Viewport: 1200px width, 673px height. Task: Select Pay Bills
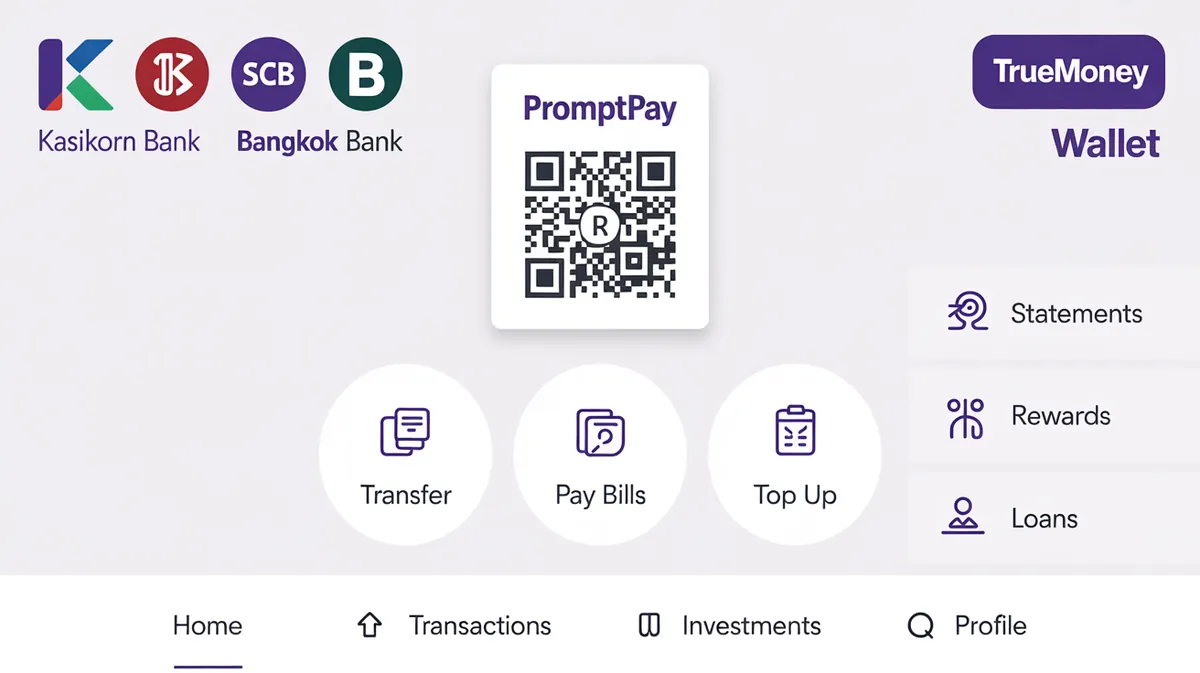600,455
